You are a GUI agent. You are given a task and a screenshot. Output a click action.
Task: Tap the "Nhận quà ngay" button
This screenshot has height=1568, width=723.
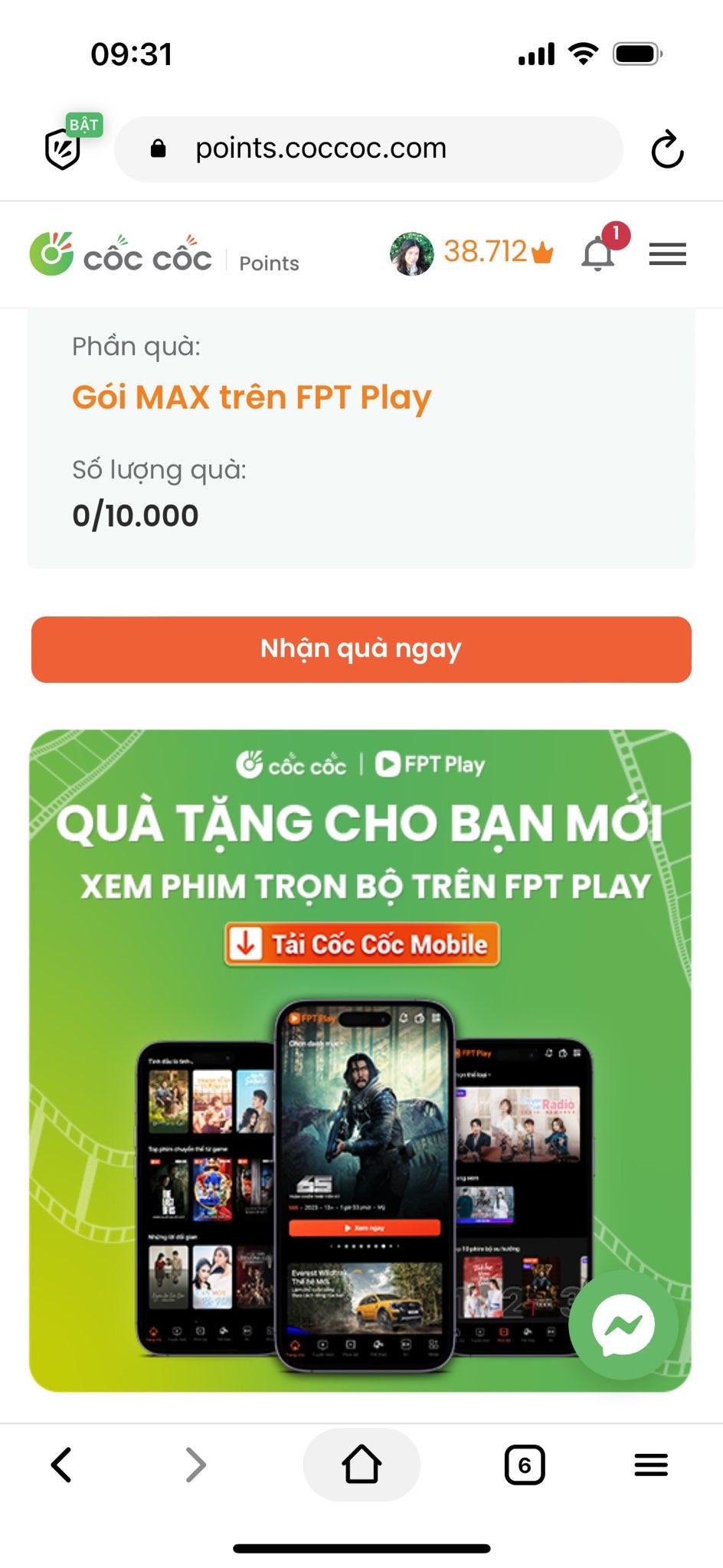(x=361, y=649)
